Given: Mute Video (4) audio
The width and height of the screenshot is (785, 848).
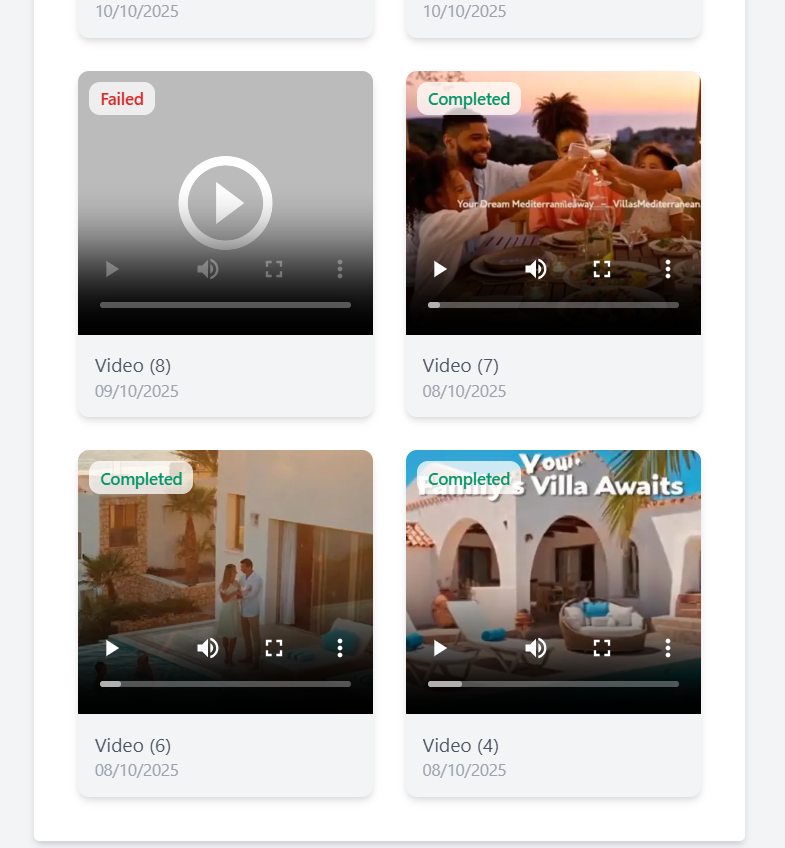Looking at the screenshot, I should click(x=536, y=648).
